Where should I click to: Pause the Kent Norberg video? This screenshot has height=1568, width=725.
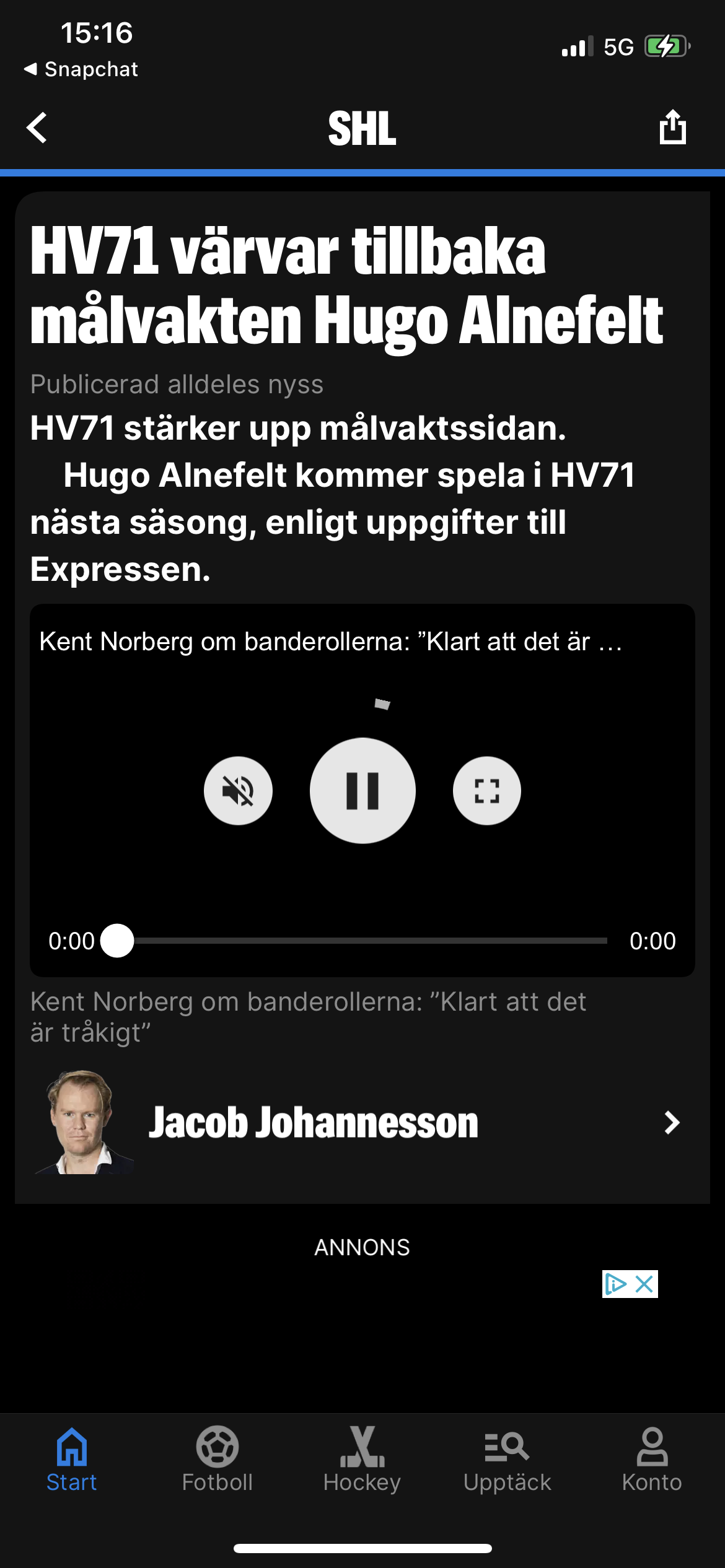362,791
